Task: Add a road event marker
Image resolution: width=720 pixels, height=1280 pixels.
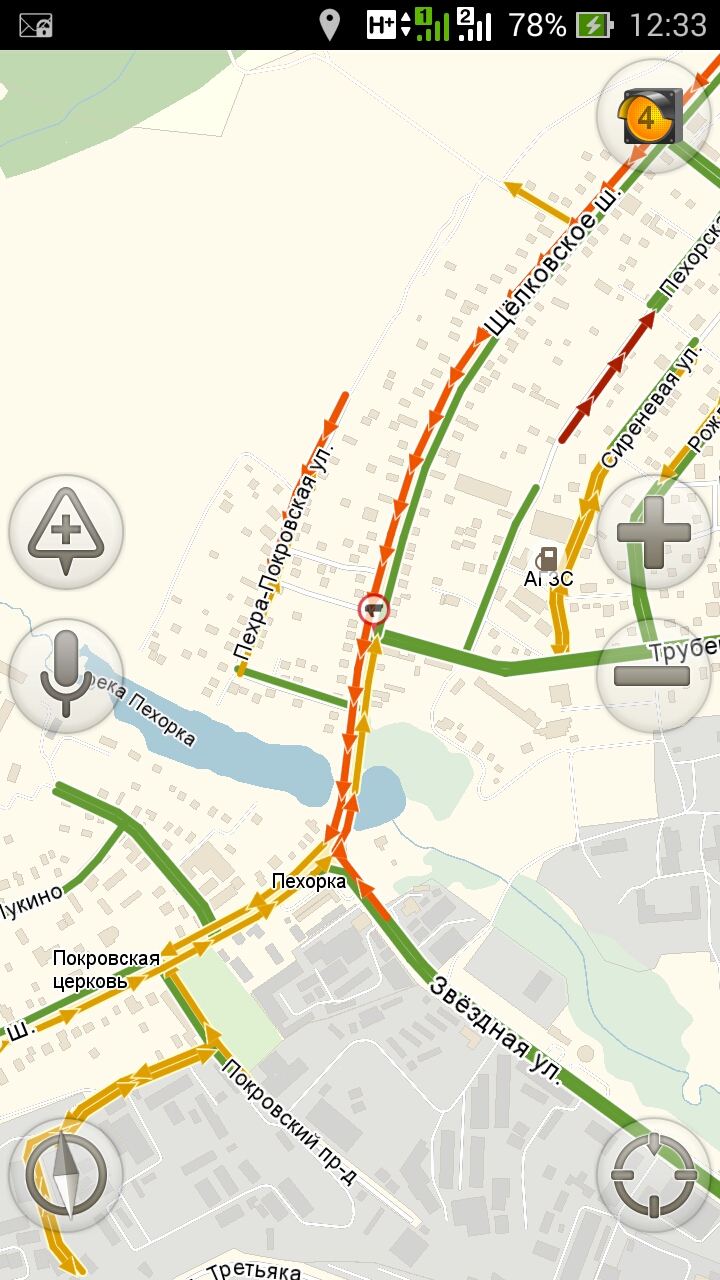Action: click(66, 531)
